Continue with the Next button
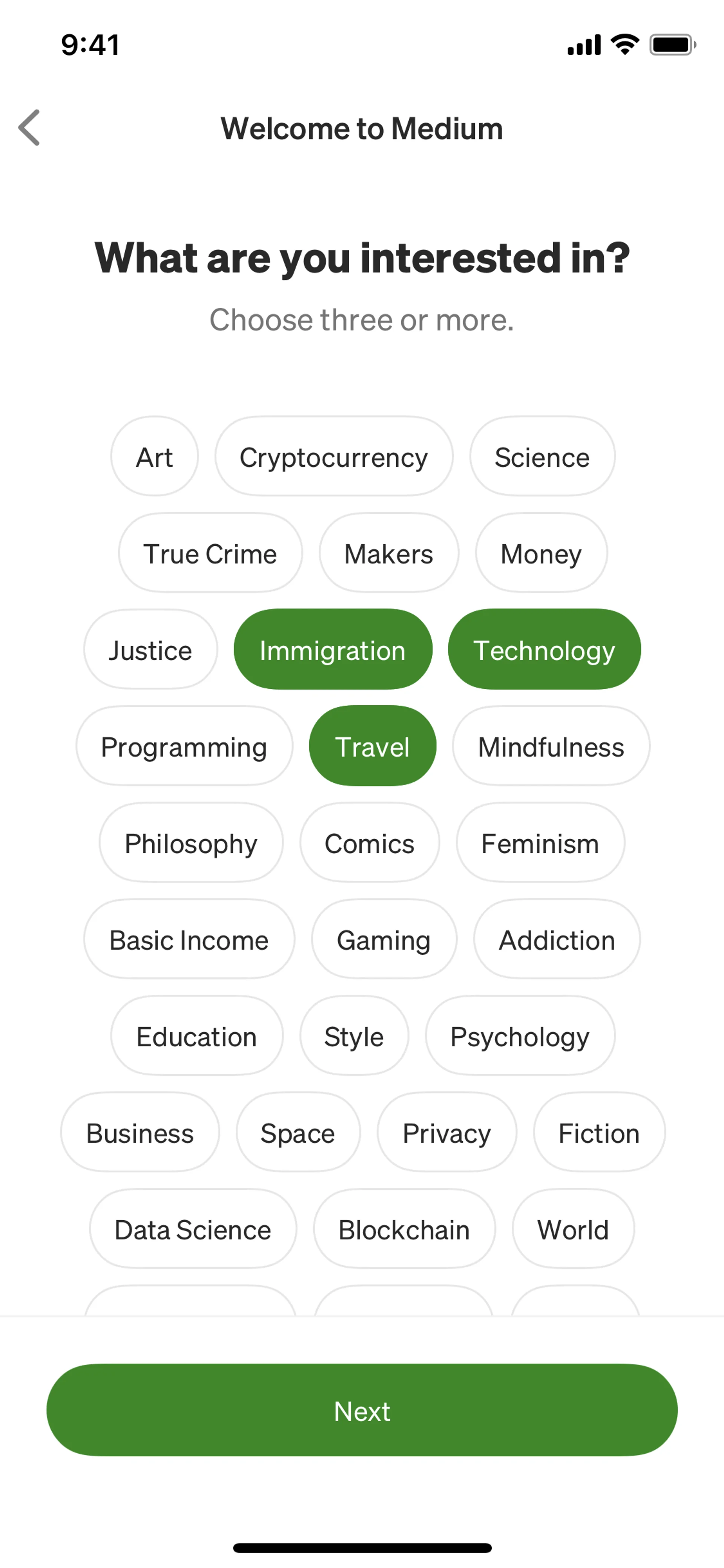 coord(362,1410)
